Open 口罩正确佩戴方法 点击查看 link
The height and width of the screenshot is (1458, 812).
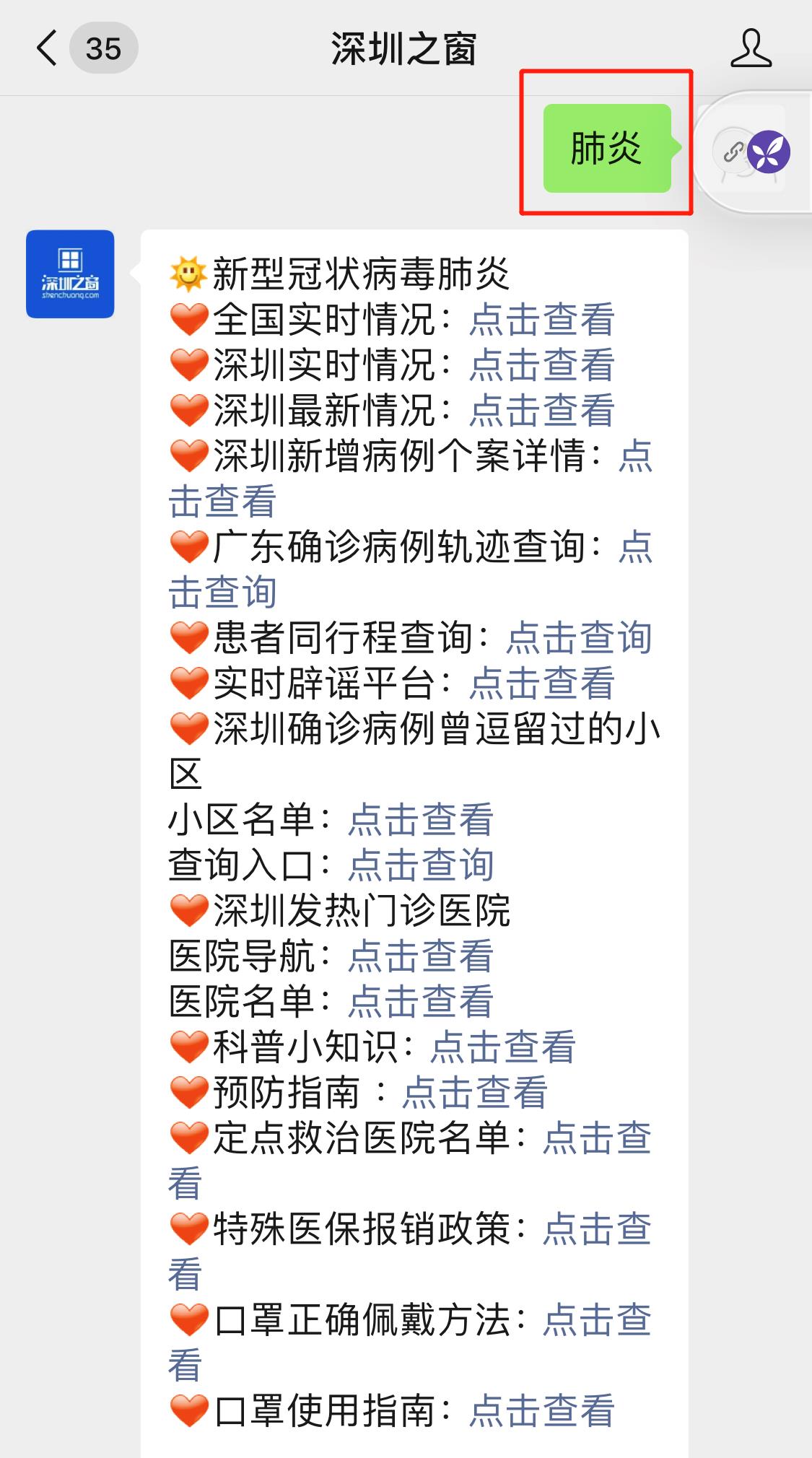[x=596, y=1320]
